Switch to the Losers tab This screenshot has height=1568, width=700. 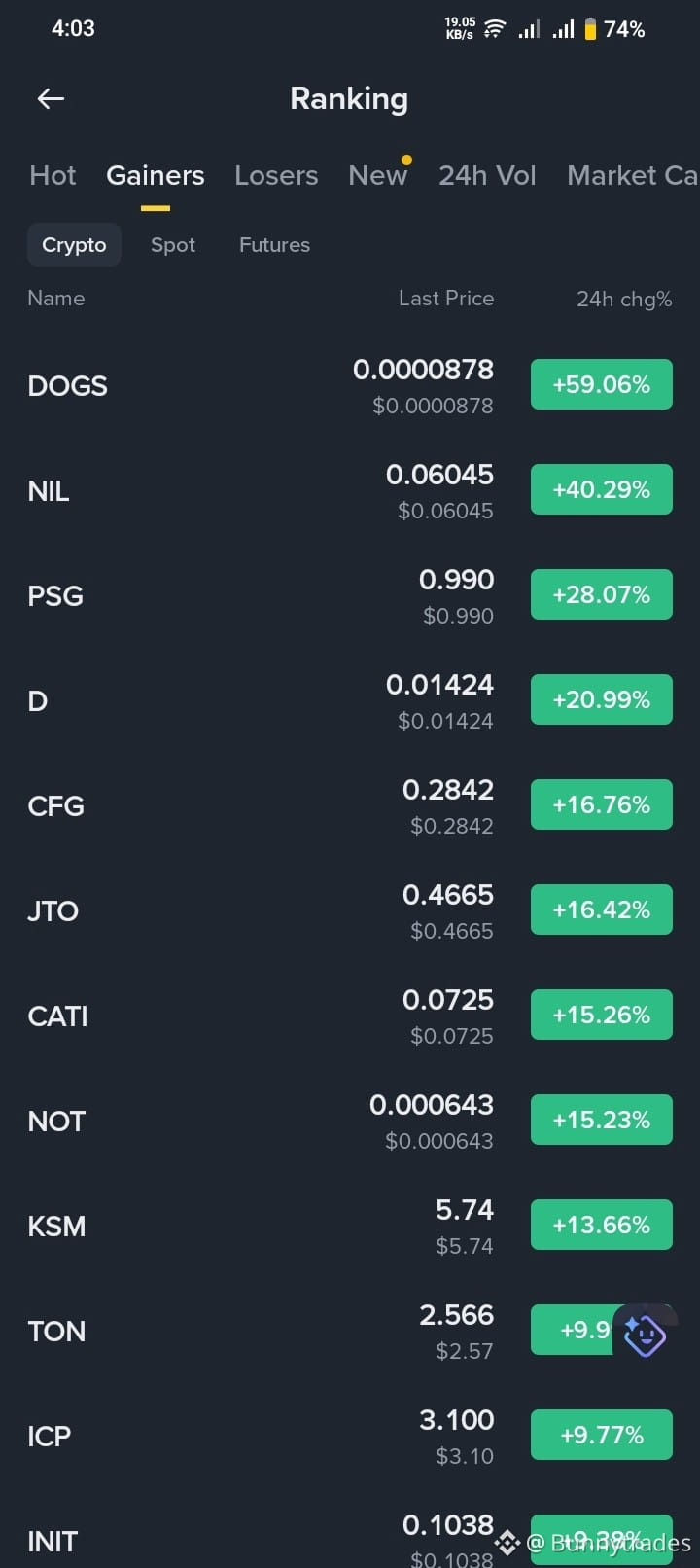click(276, 175)
